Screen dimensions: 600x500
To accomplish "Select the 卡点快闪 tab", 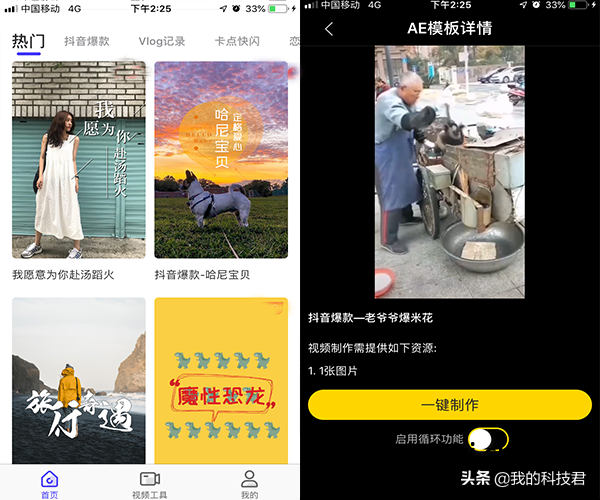I will (237, 42).
